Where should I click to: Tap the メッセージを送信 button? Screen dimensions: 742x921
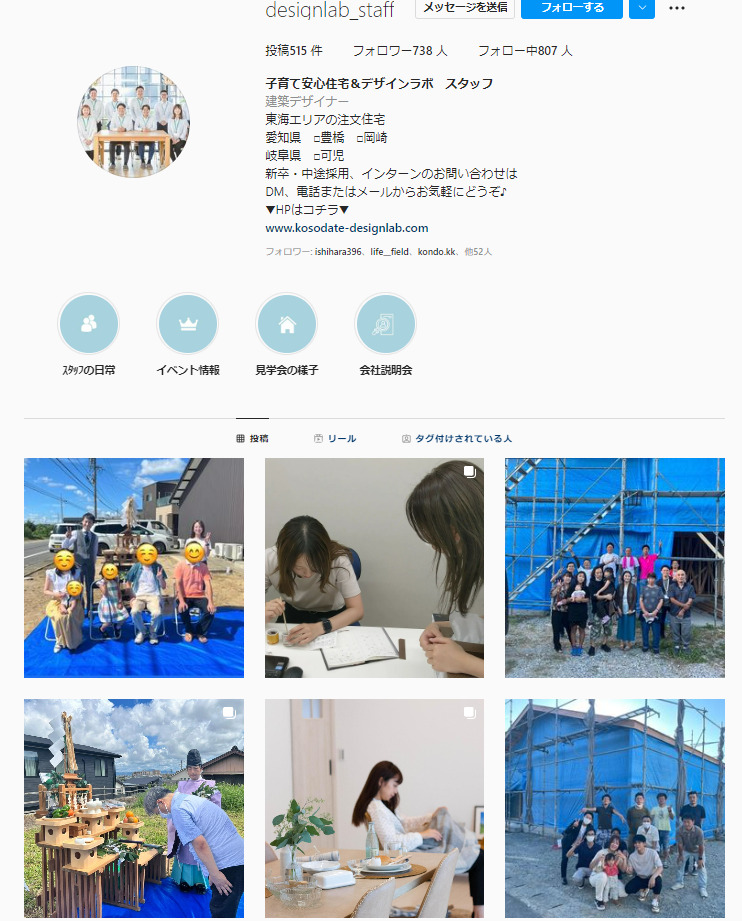point(464,8)
